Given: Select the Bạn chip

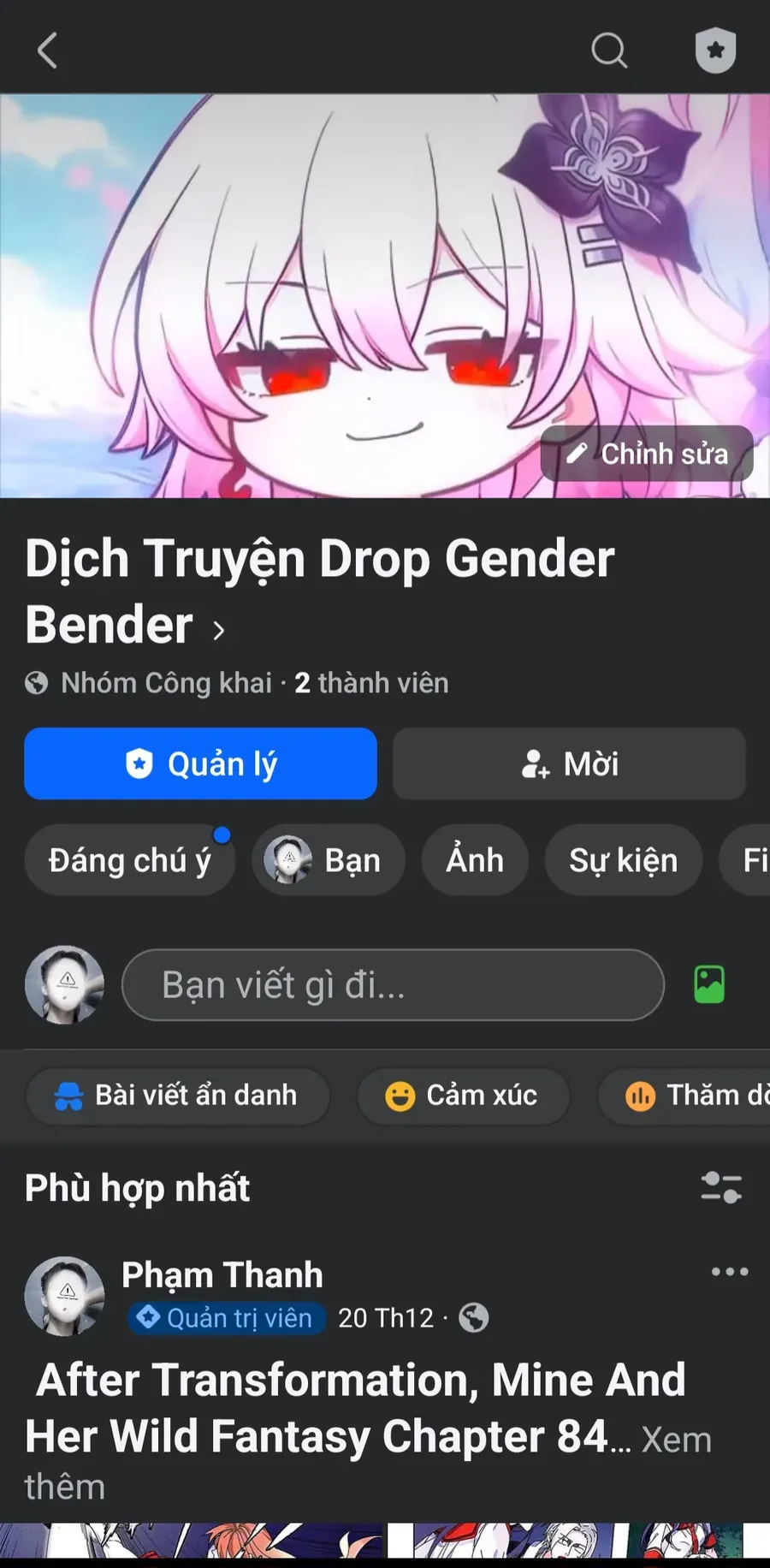Looking at the screenshot, I should [328, 860].
